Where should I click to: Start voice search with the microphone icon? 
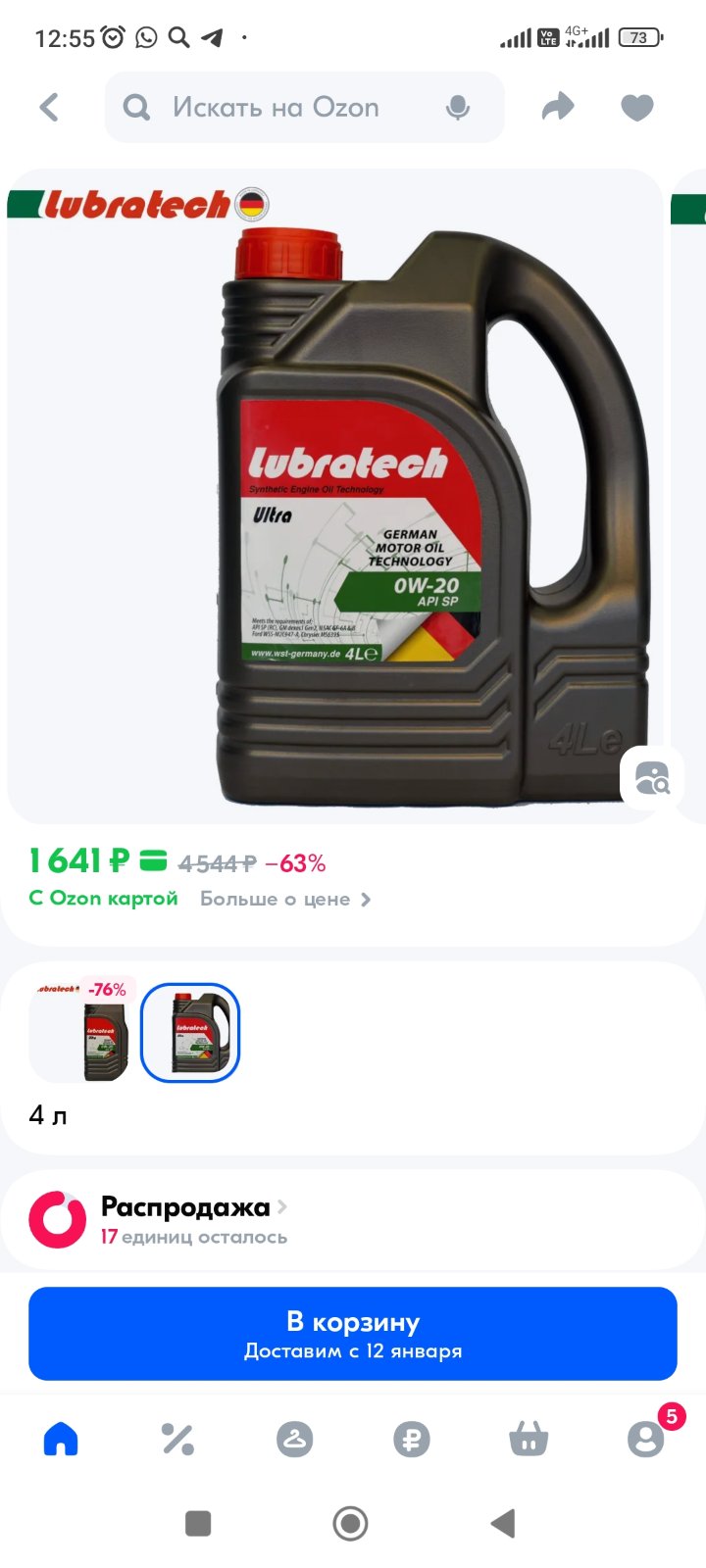pos(457,108)
